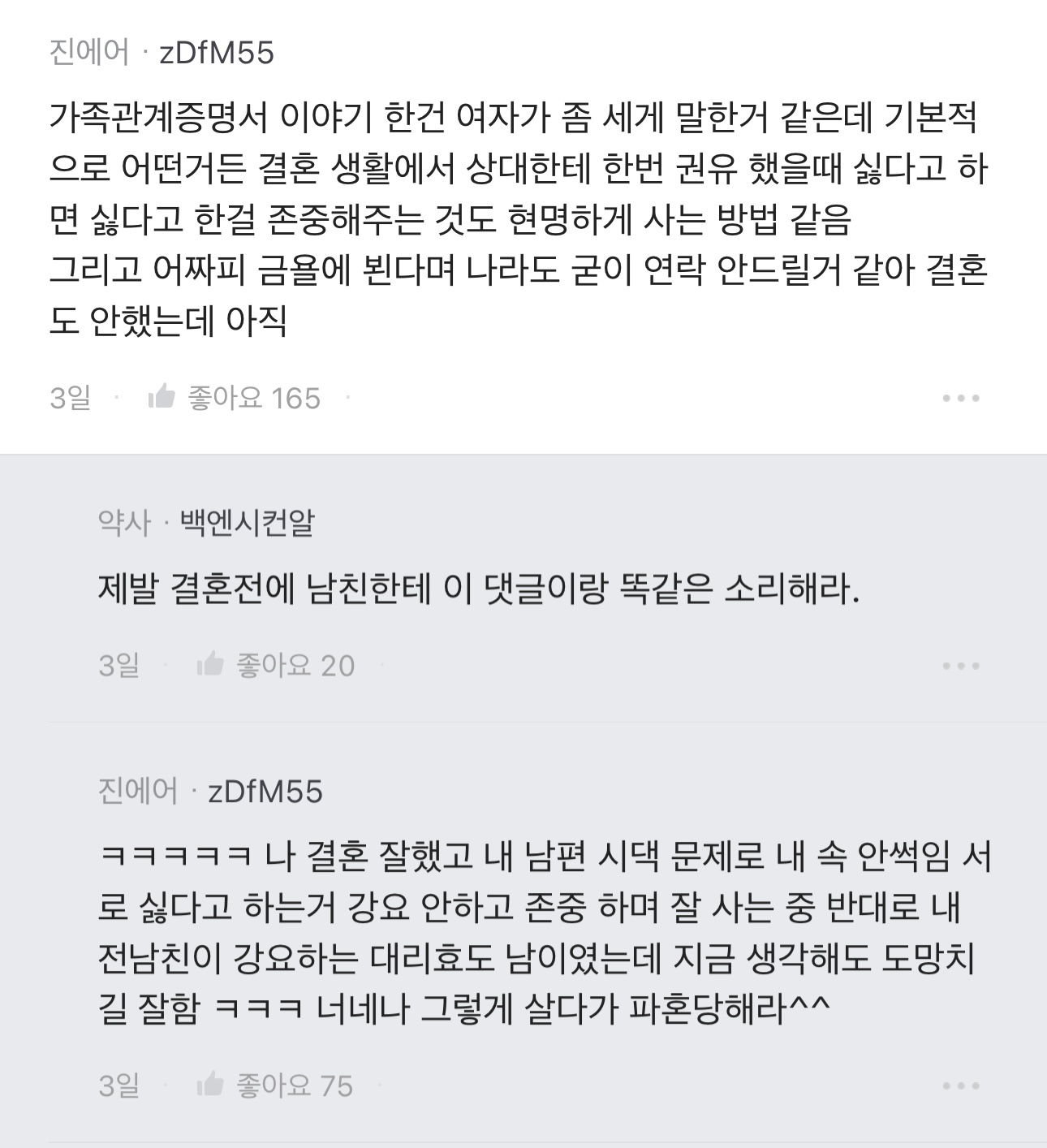Open more options on the 165-like comment

click(x=961, y=399)
